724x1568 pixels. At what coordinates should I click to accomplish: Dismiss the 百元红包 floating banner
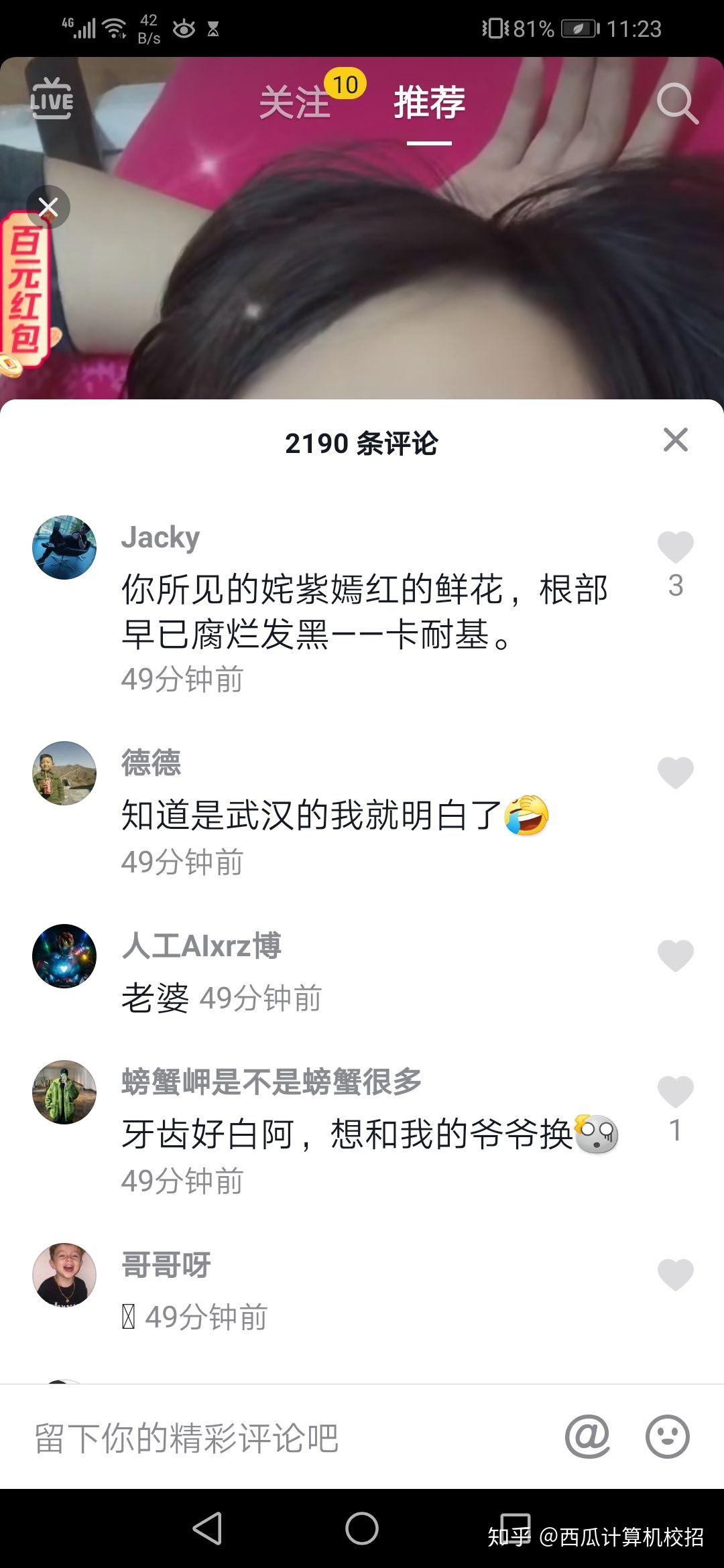click(x=48, y=207)
